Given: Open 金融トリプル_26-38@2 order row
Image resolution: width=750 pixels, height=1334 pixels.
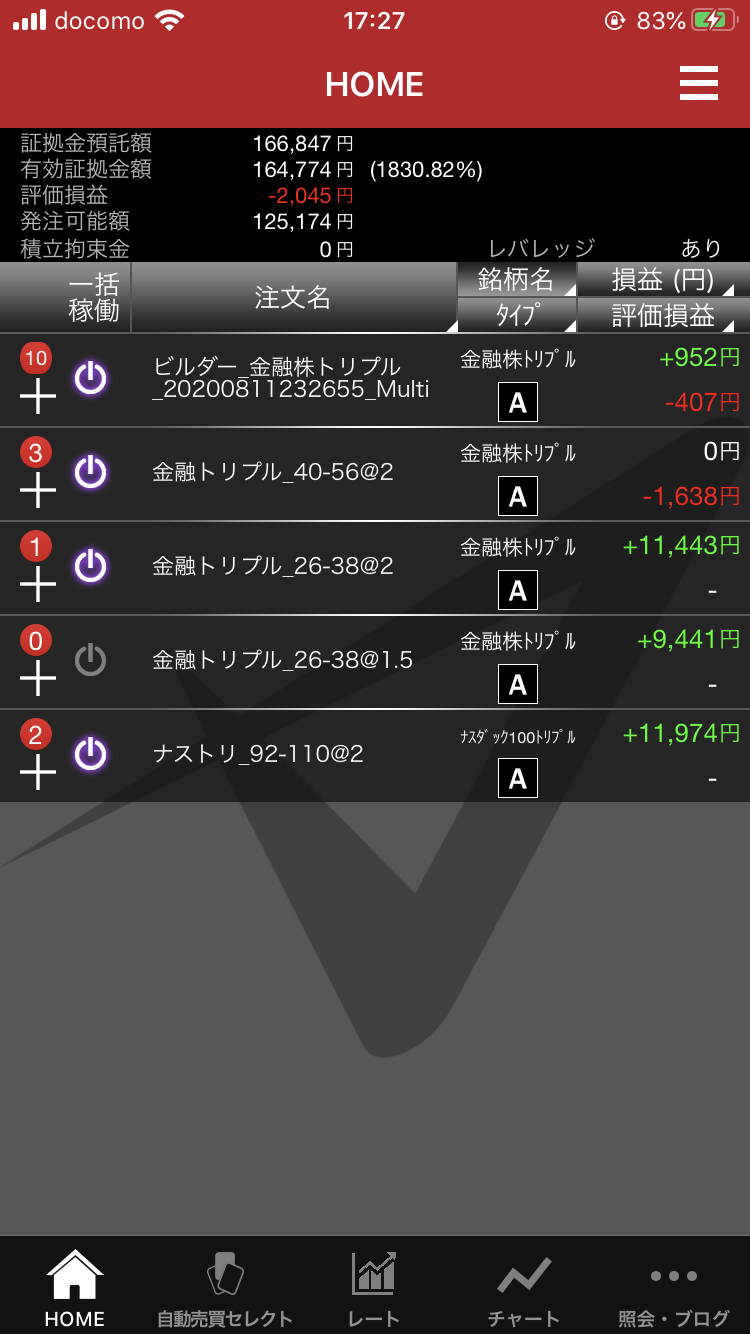Looking at the screenshot, I should click(375, 568).
